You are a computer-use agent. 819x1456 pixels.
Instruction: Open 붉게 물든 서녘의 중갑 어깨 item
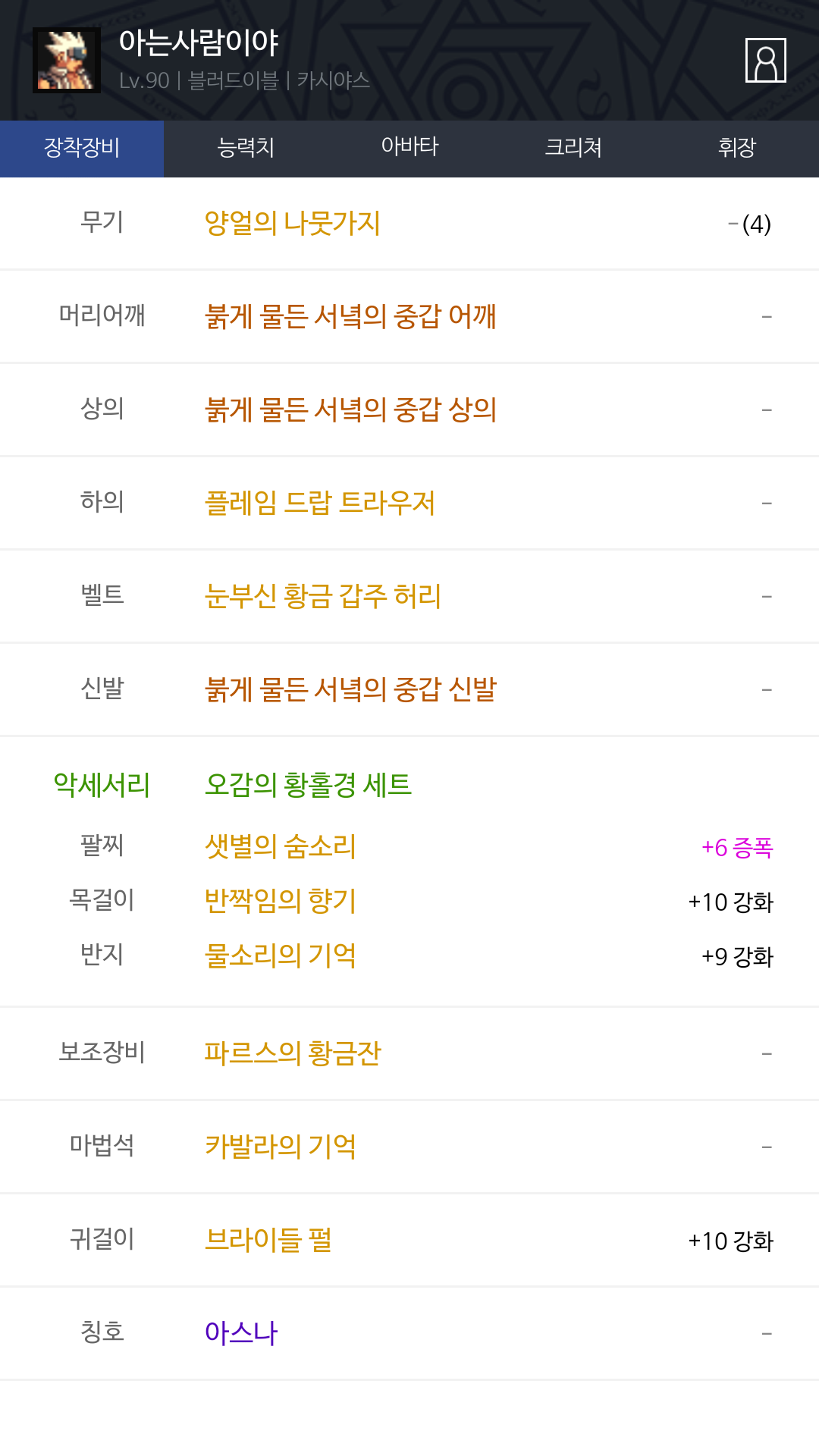click(x=350, y=317)
